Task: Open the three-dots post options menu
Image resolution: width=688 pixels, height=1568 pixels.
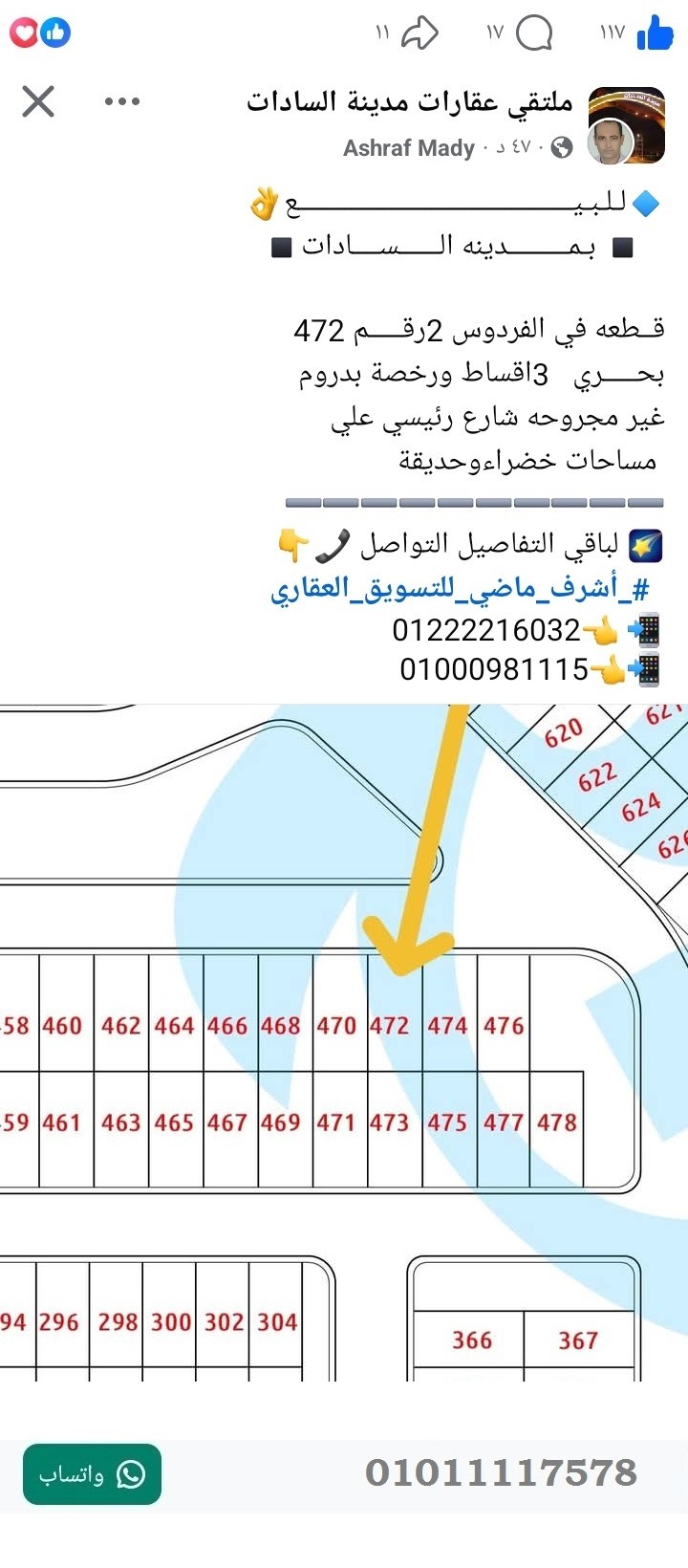Action: tap(123, 102)
